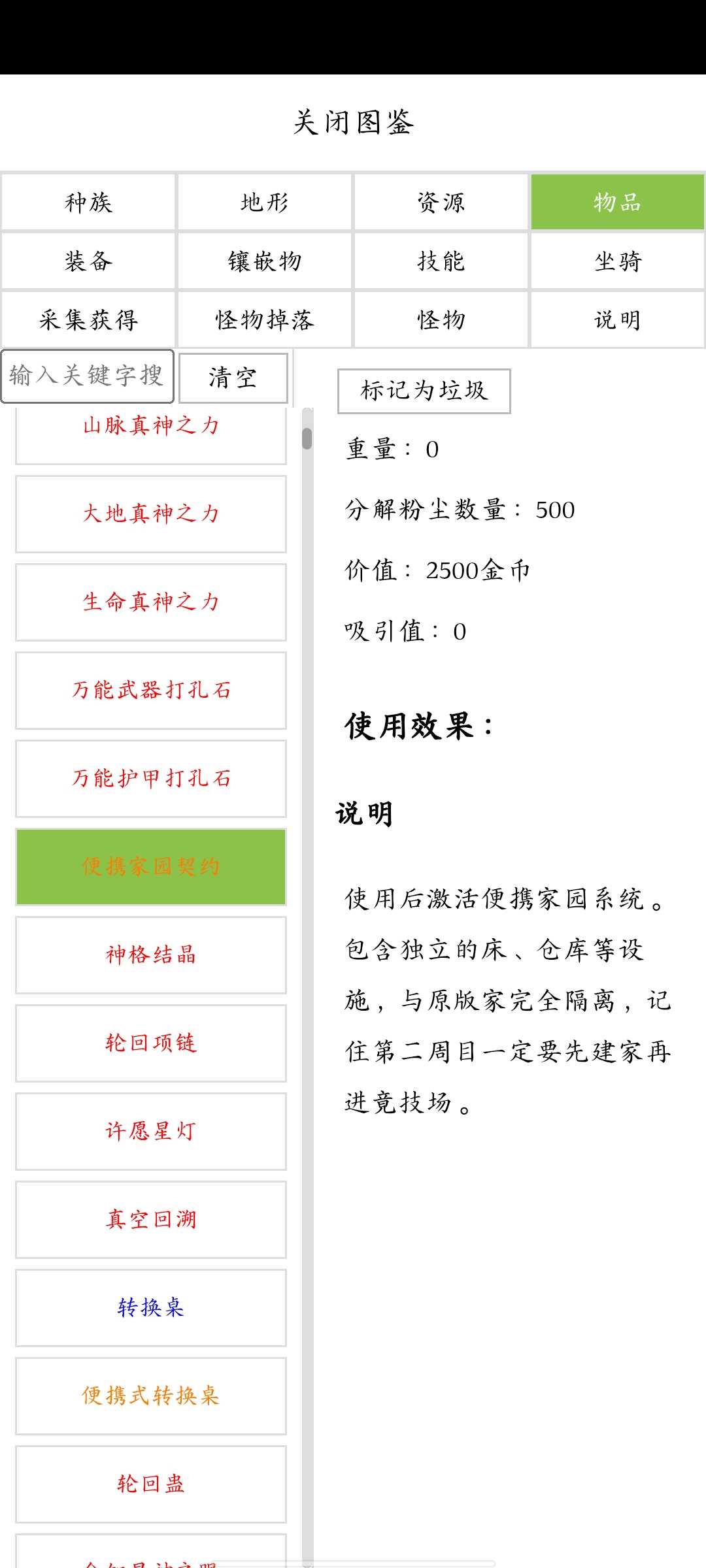Open the 资源 tab
This screenshot has height=1568, width=706.
tap(441, 202)
